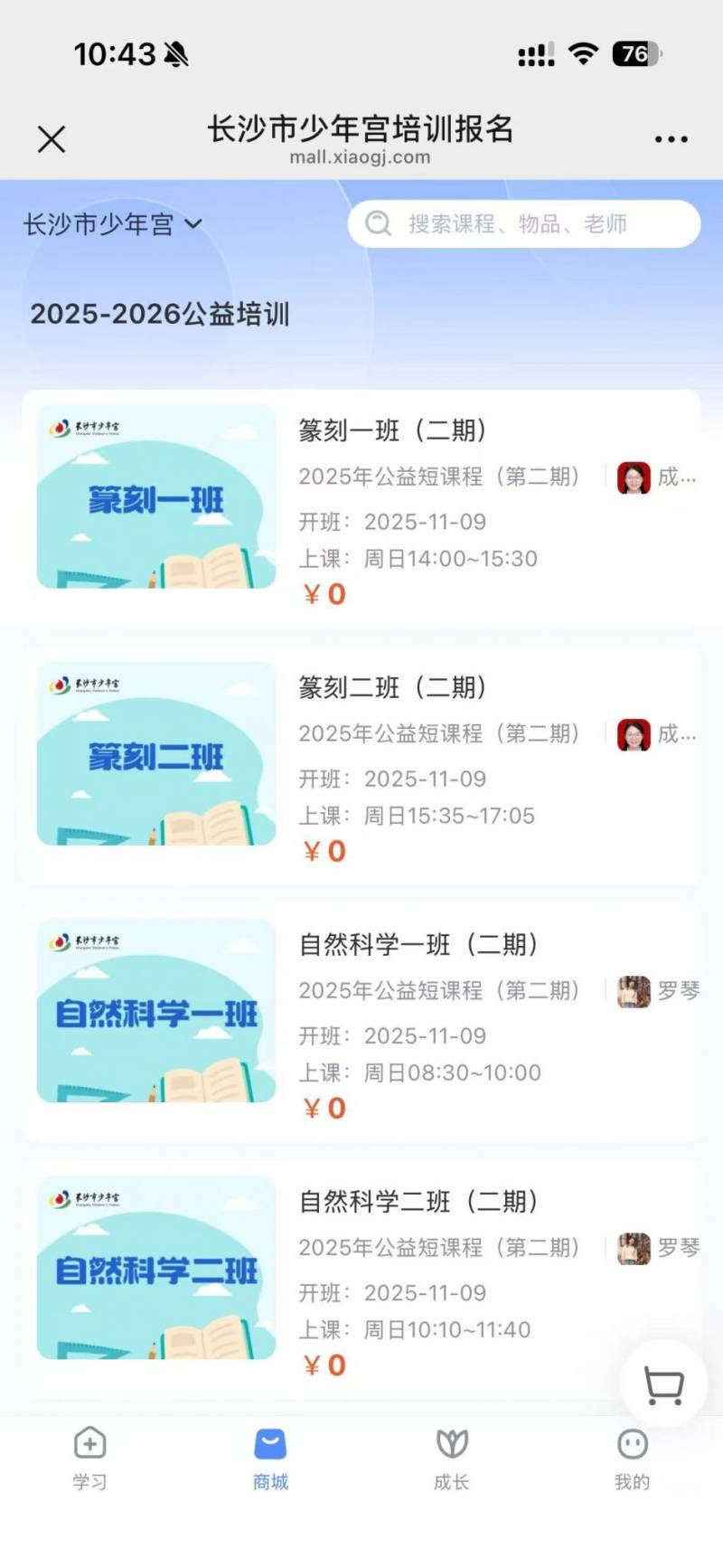Image resolution: width=723 pixels, height=1568 pixels.
Task: Tap the course search box
Action: click(x=524, y=224)
